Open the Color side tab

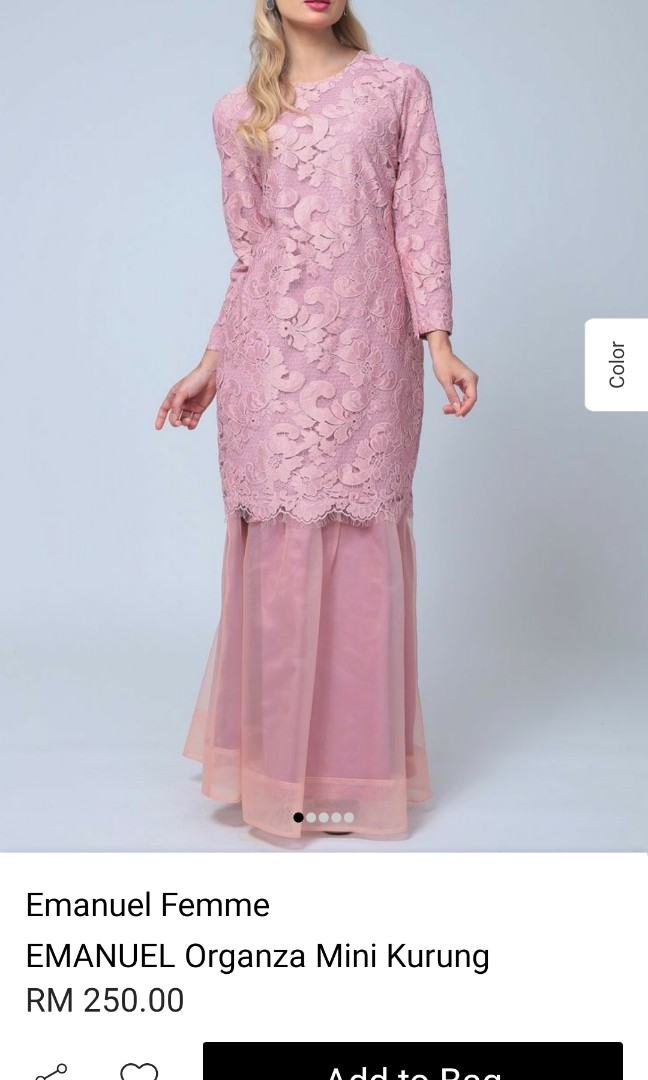pyautogui.click(x=617, y=364)
